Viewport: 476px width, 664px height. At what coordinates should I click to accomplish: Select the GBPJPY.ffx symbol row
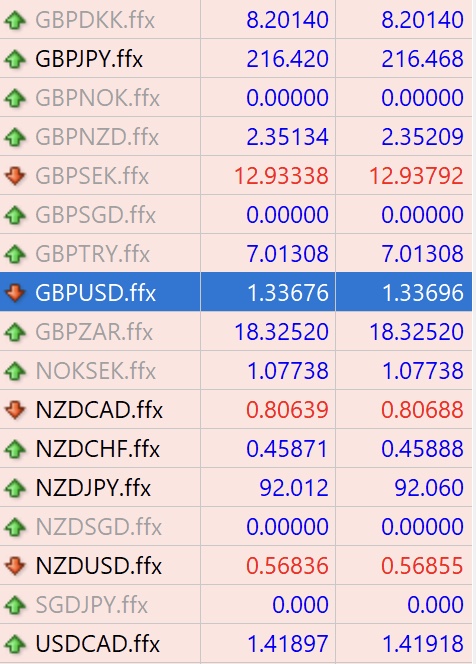(236, 58)
